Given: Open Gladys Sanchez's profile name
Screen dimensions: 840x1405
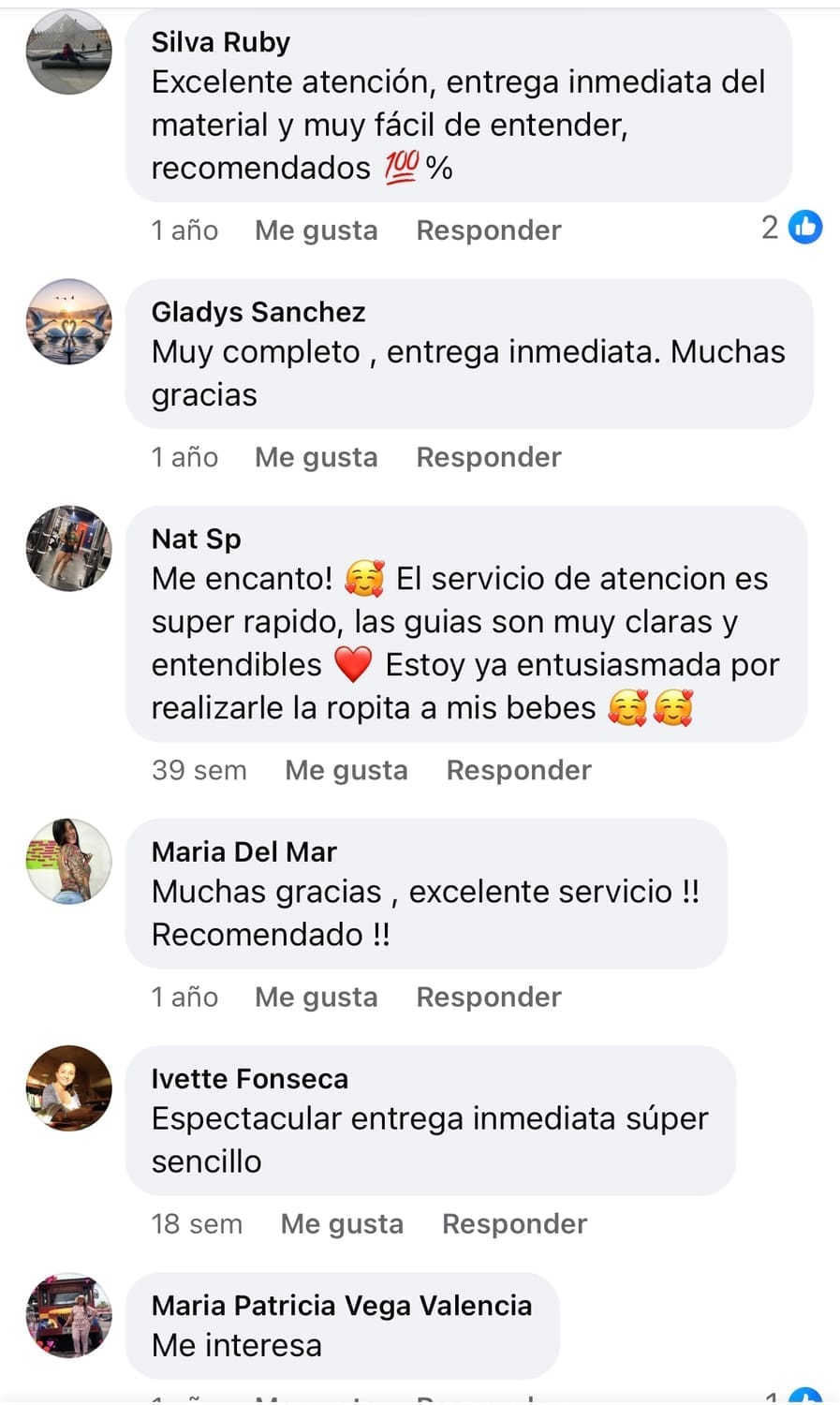Looking at the screenshot, I should click(258, 312).
